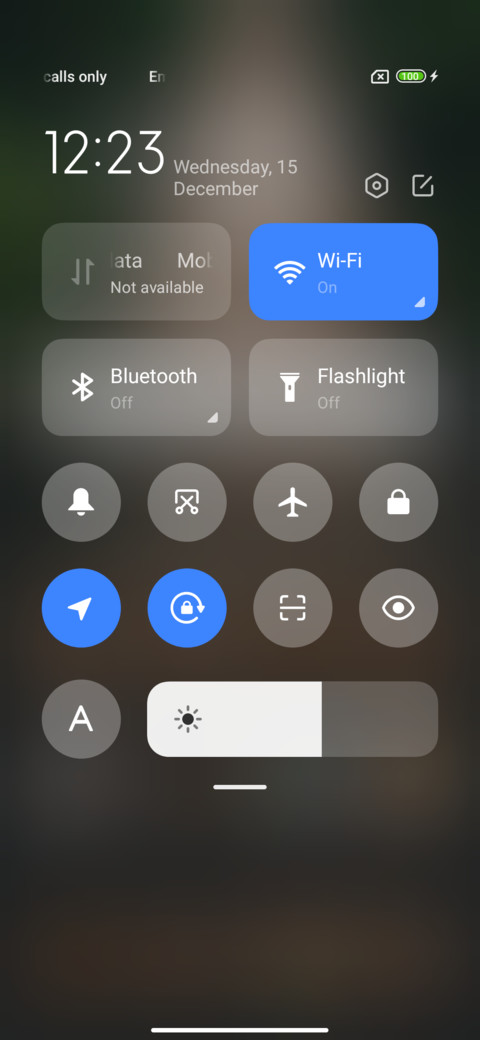Disable the location arrow toggle
Image resolution: width=480 pixels, height=1040 pixels.
pos(82,608)
